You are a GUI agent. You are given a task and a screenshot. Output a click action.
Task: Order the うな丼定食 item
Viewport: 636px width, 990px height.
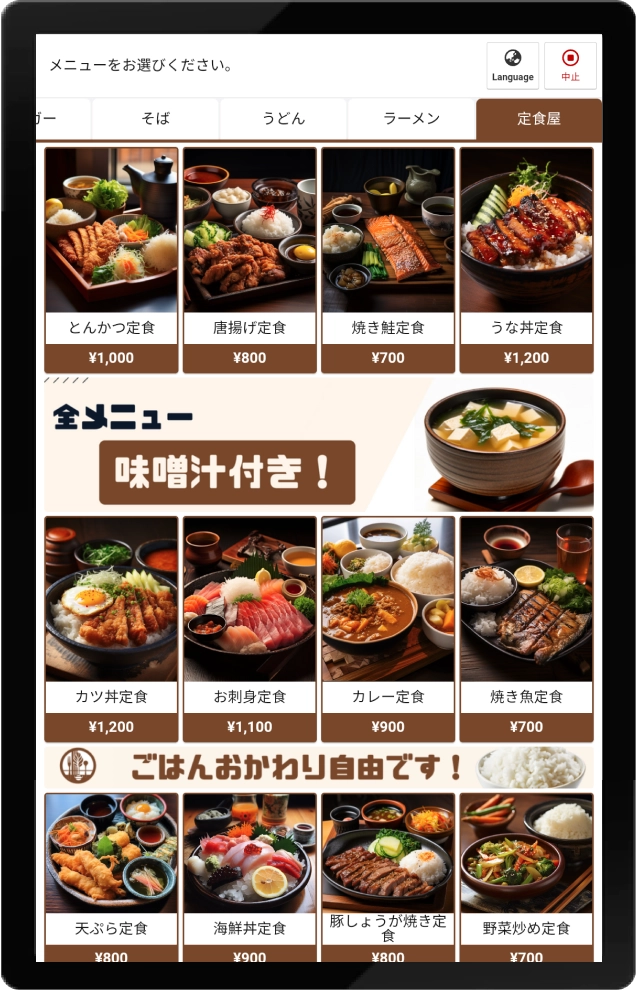coord(526,260)
